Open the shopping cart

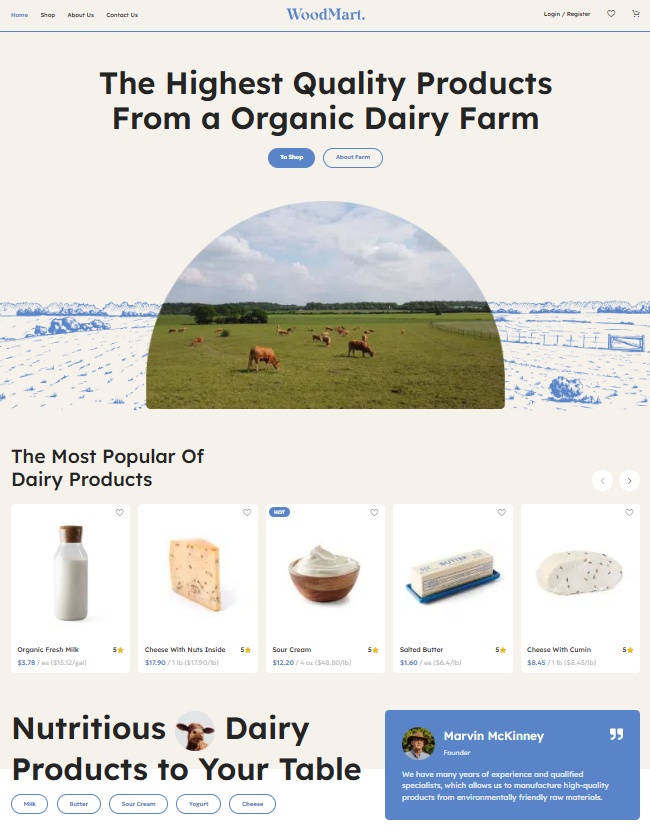(635, 14)
